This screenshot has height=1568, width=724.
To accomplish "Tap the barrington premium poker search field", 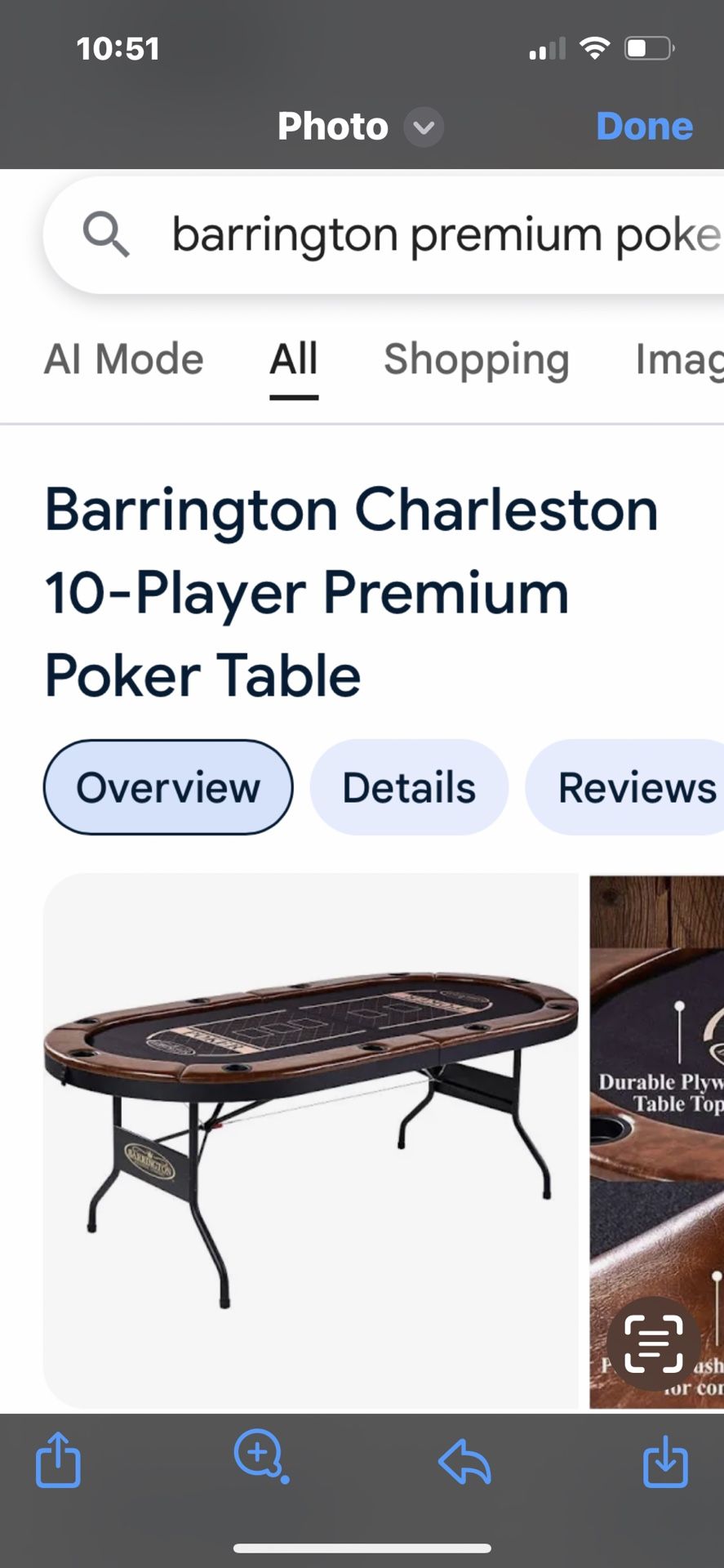I will (408, 234).
